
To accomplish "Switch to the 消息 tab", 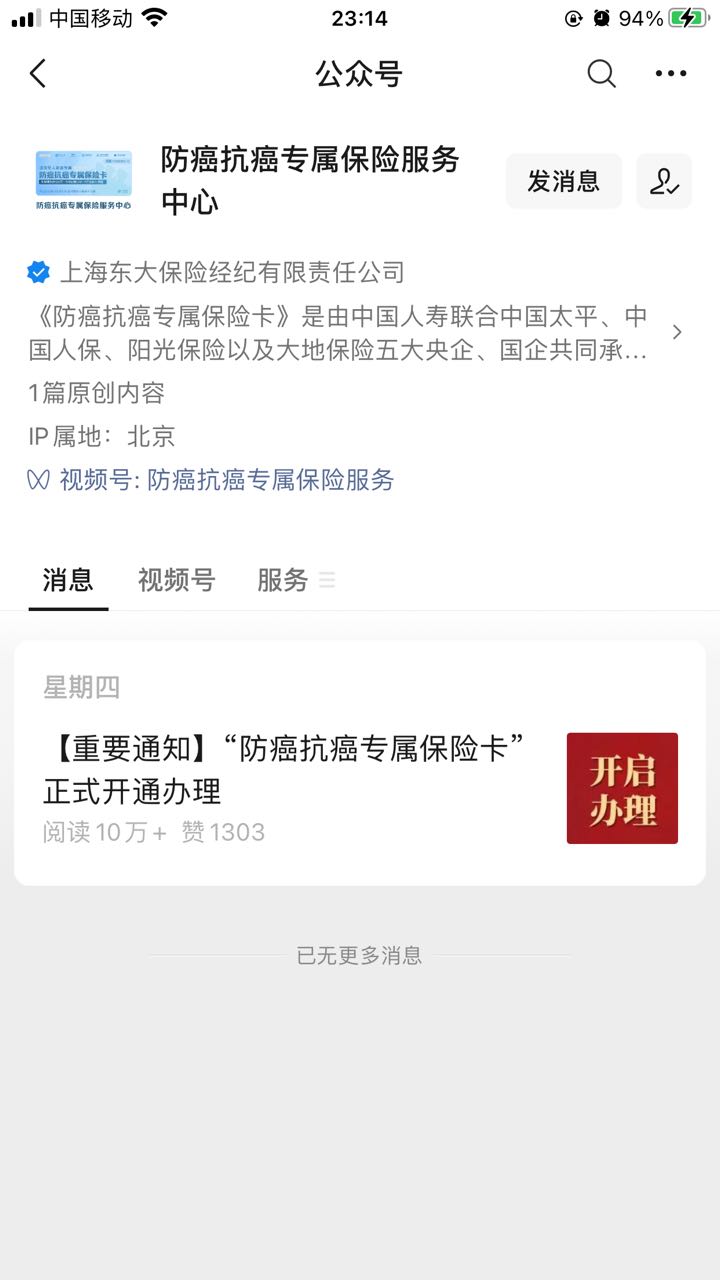I will pos(68,580).
